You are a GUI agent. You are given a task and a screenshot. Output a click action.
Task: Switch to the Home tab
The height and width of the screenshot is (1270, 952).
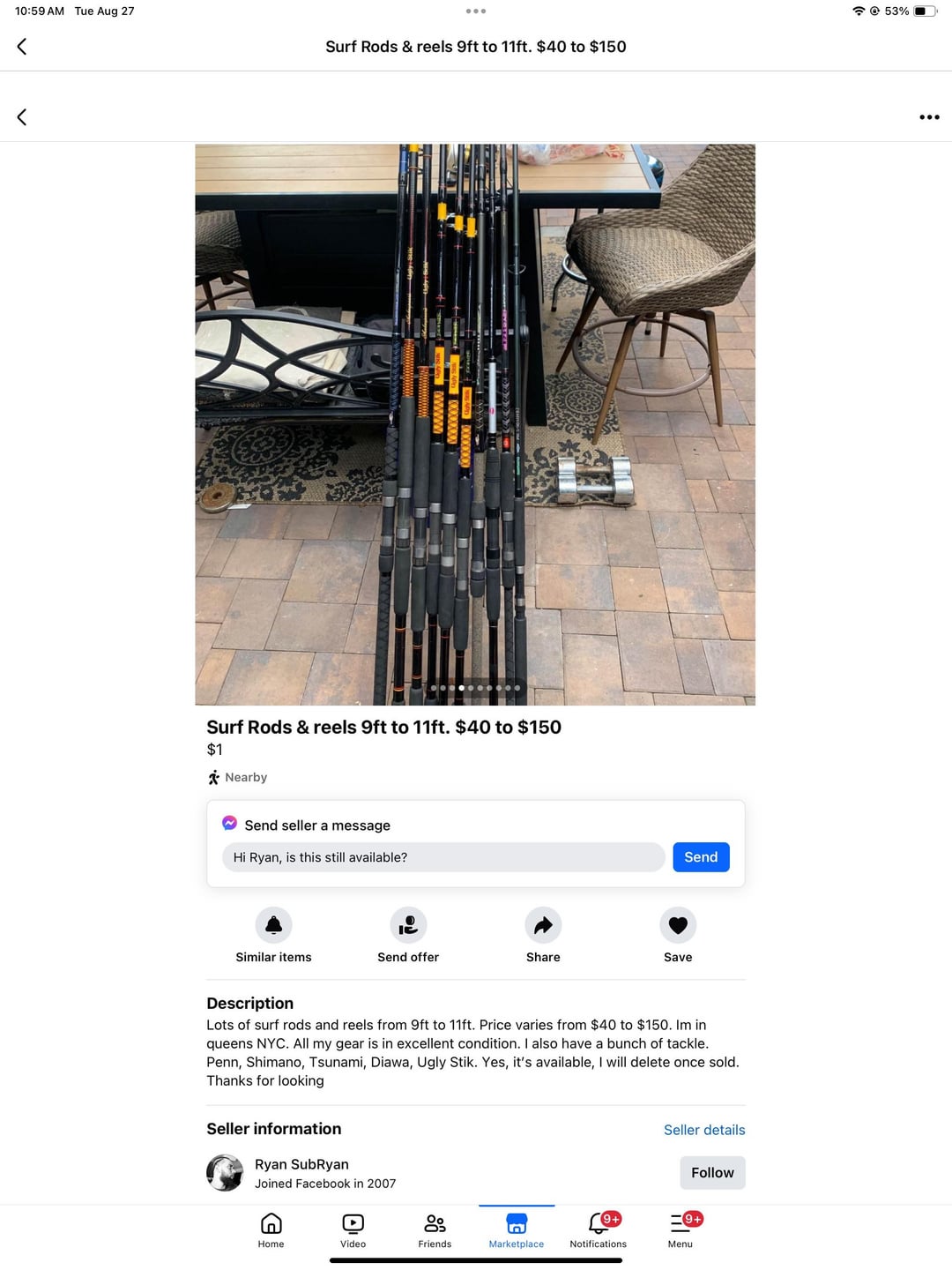click(271, 1229)
